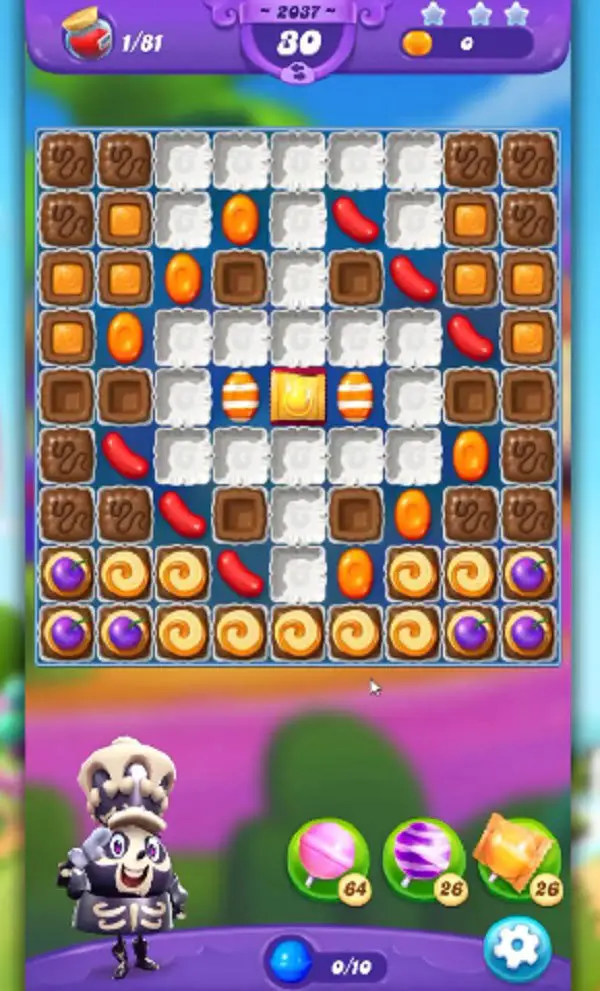Select the pink lollipop booster
This screenshot has width=600, height=991.
(327, 857)
